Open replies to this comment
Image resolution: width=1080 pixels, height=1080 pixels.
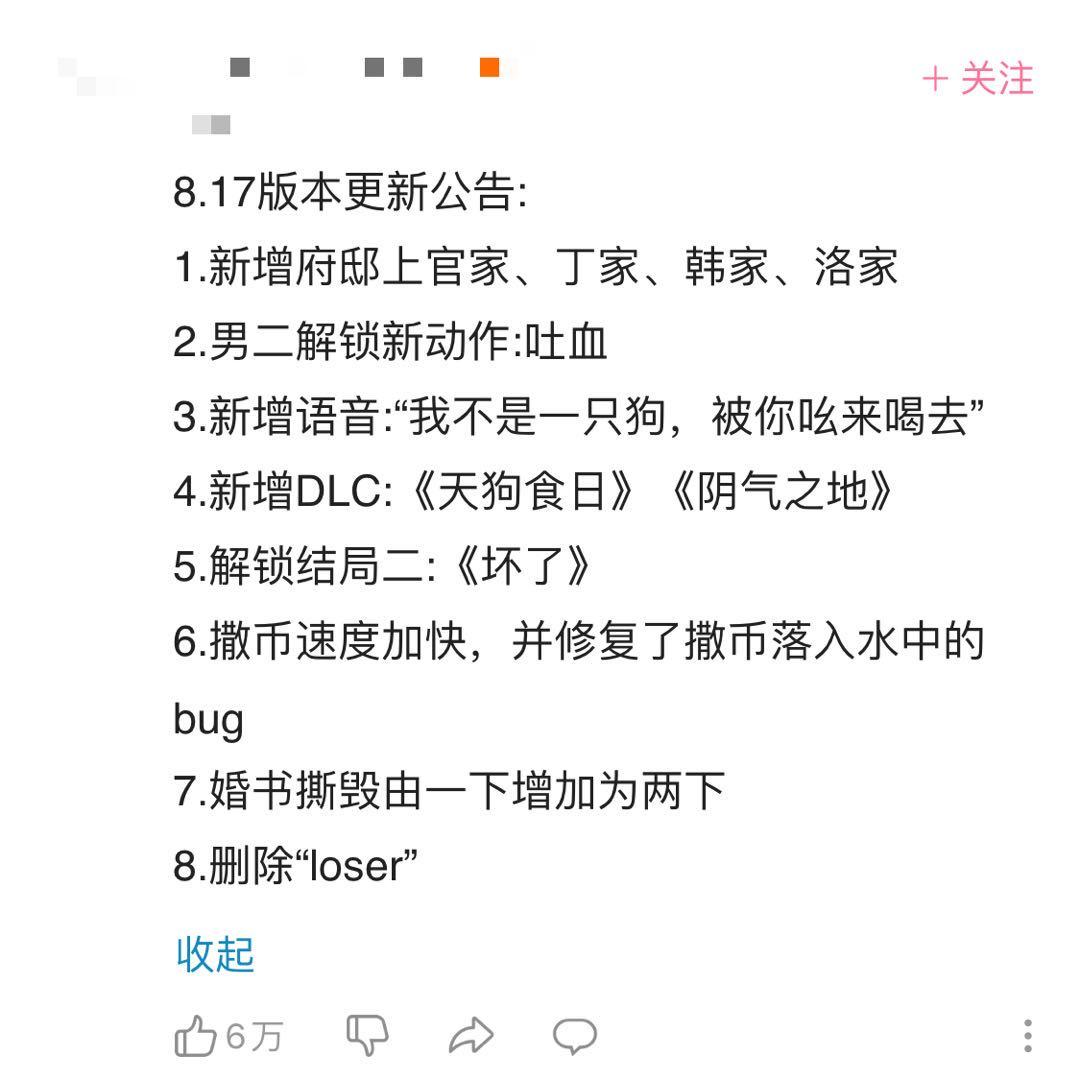pyautogui.click(x=576, y=1036)
